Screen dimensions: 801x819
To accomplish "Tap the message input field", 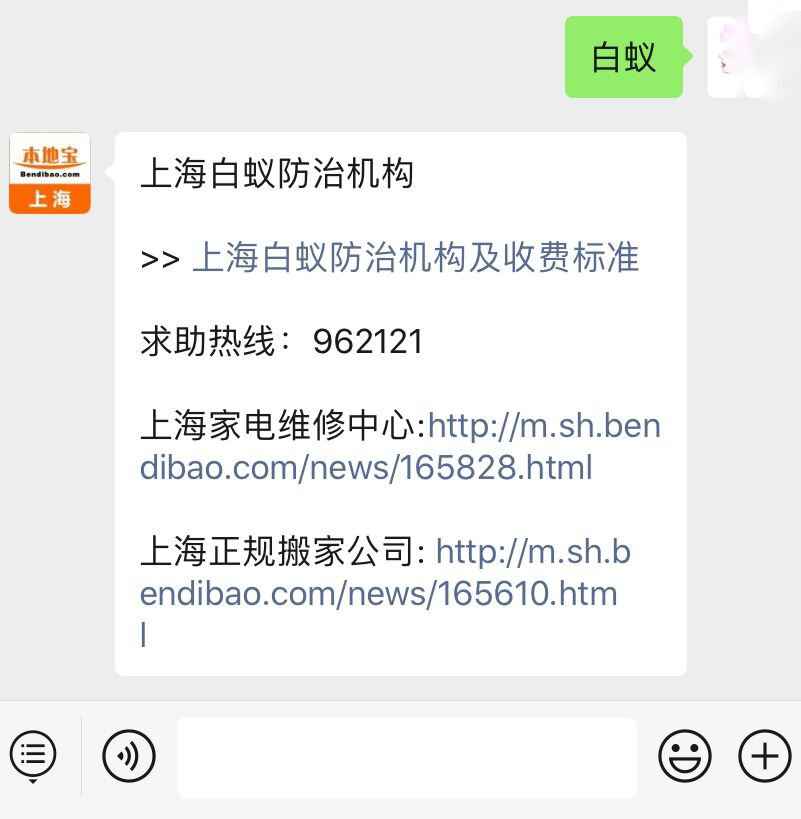I will pyautogui.click(x=405, y=757).
